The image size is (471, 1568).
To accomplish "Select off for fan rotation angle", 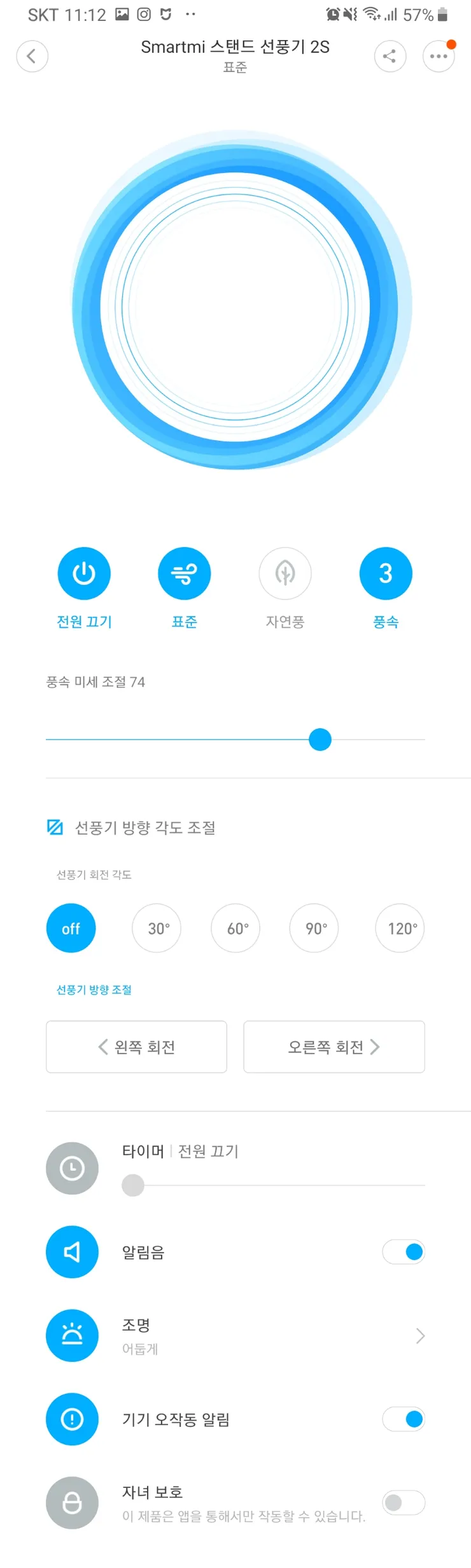I will [71, 928].
